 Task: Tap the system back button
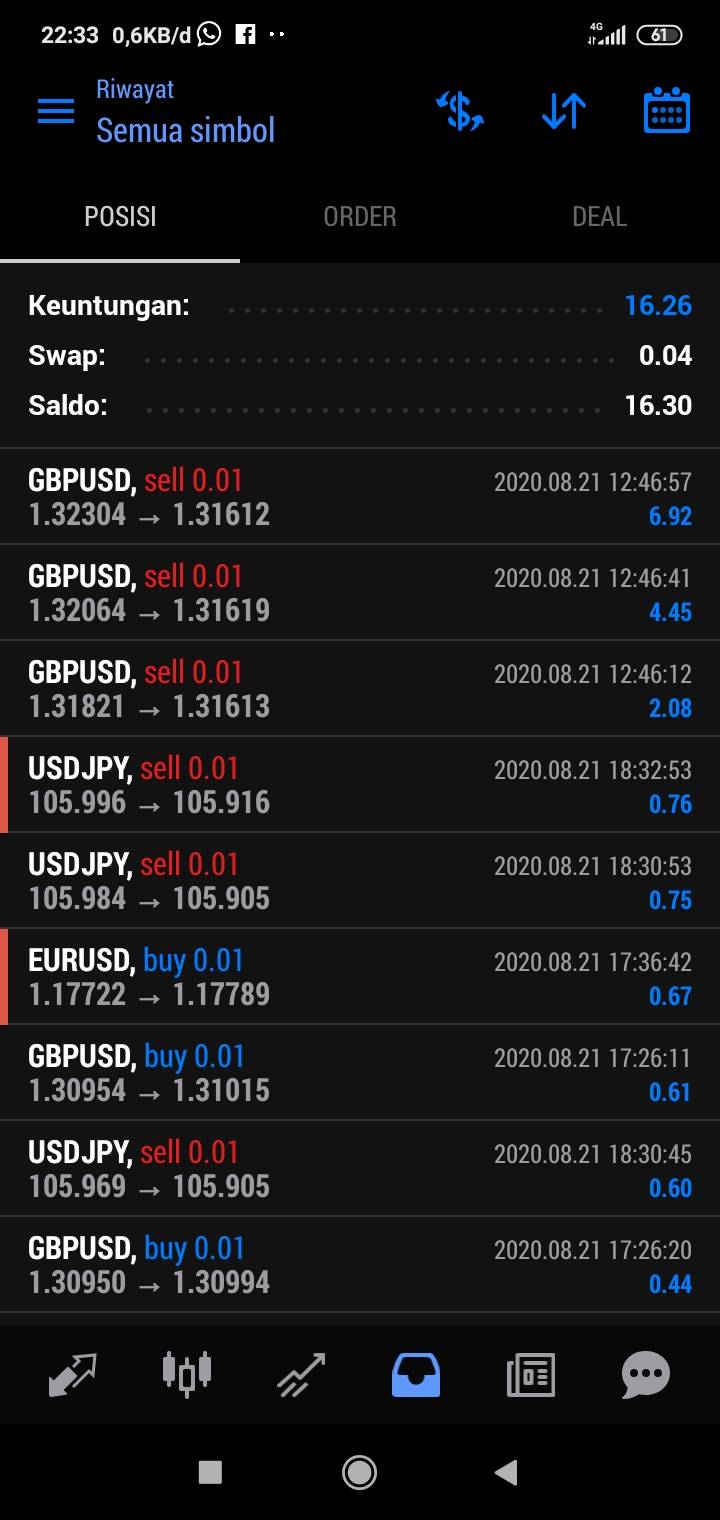[506, 1471]
